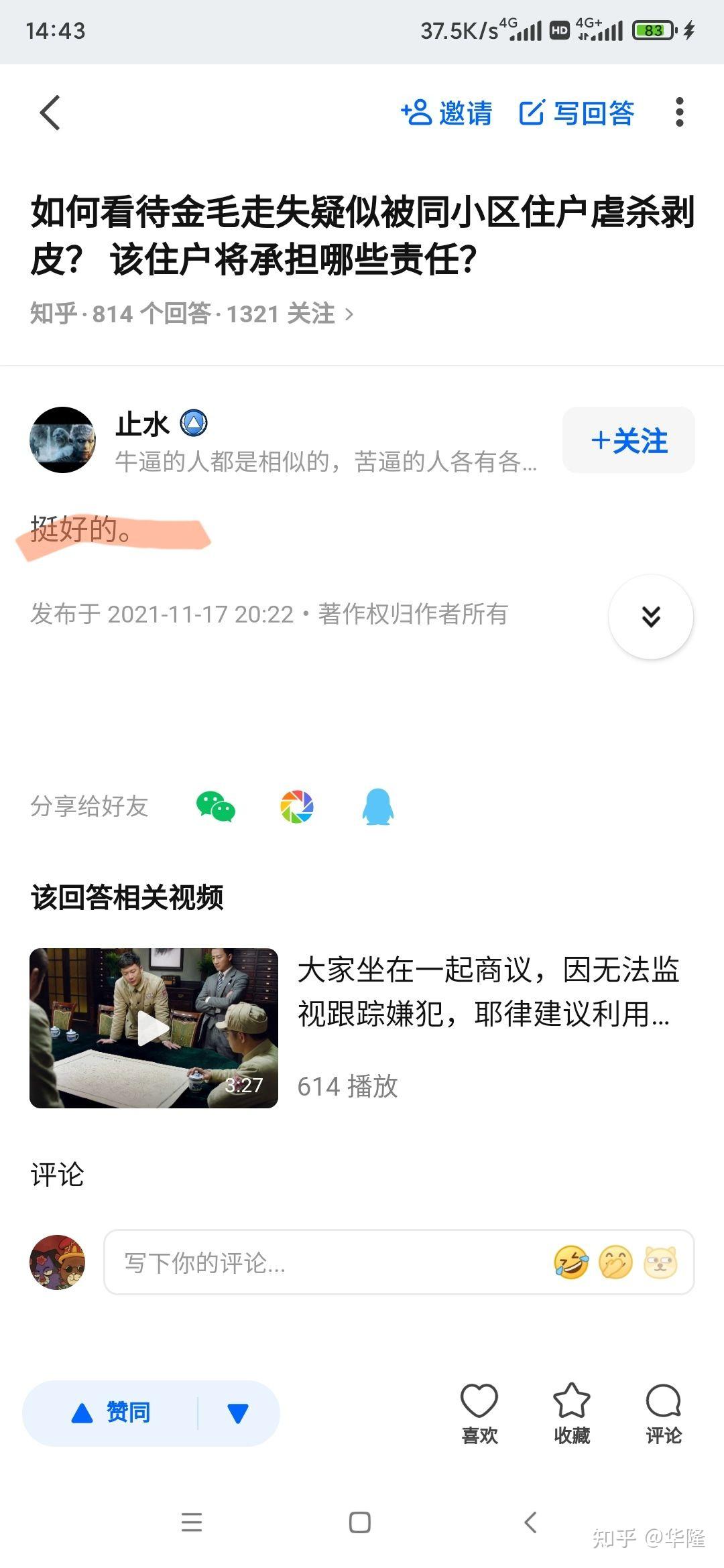
Task: Share this answer to WeChat
Action: (215, 806)
